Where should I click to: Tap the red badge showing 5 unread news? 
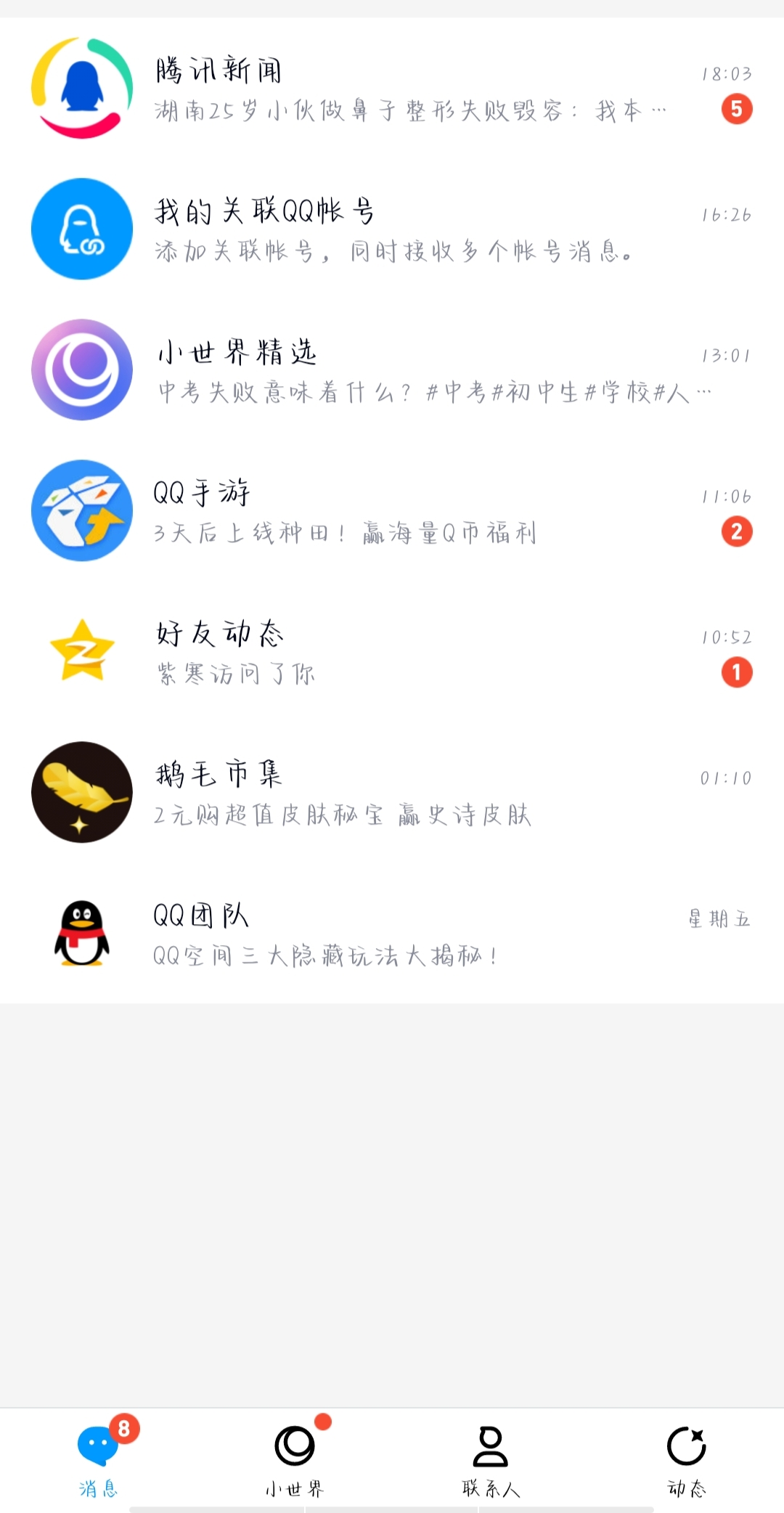pyautogui.click(x=735, y=107)
